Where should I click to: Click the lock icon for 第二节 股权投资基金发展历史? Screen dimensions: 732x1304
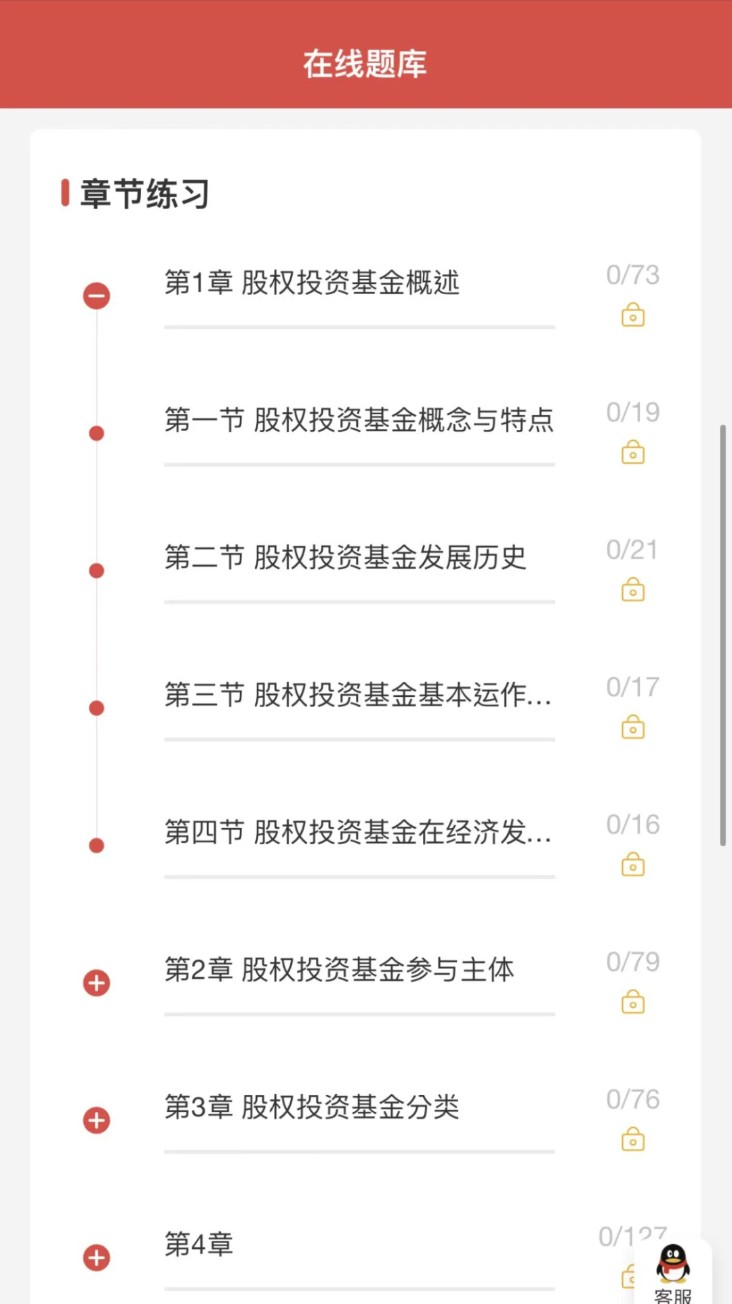(x=633, y=591)
